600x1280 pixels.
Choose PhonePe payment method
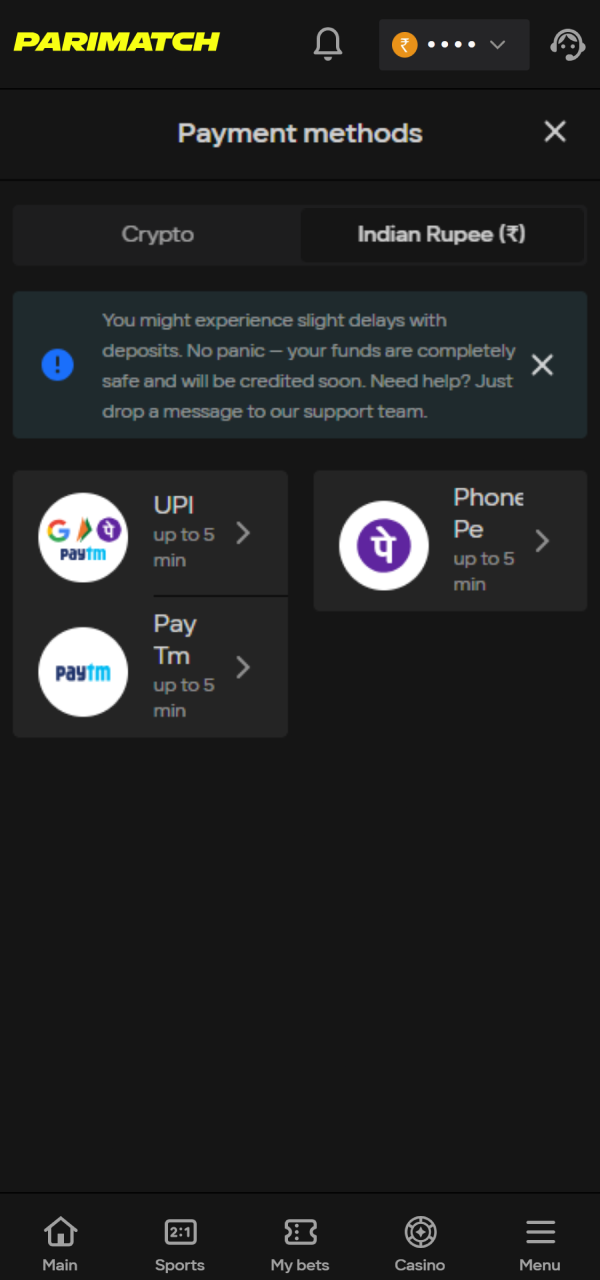450,541
